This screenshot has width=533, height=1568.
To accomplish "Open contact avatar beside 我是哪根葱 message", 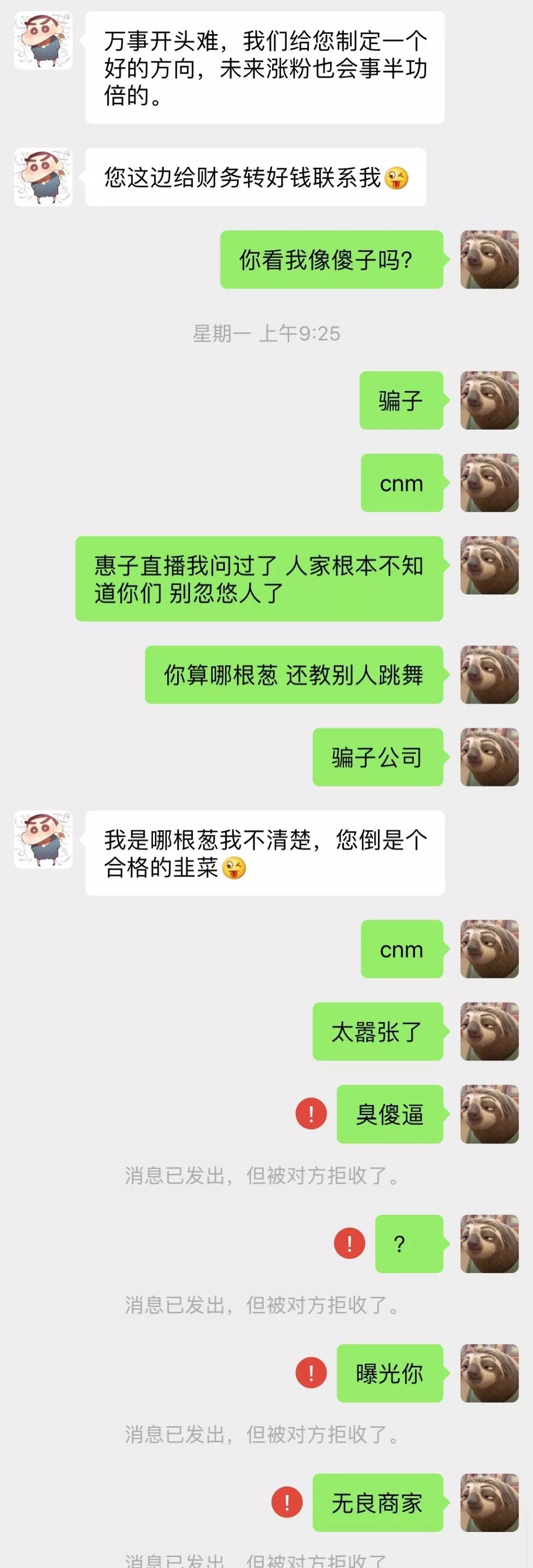I will [x=43, y=840].
